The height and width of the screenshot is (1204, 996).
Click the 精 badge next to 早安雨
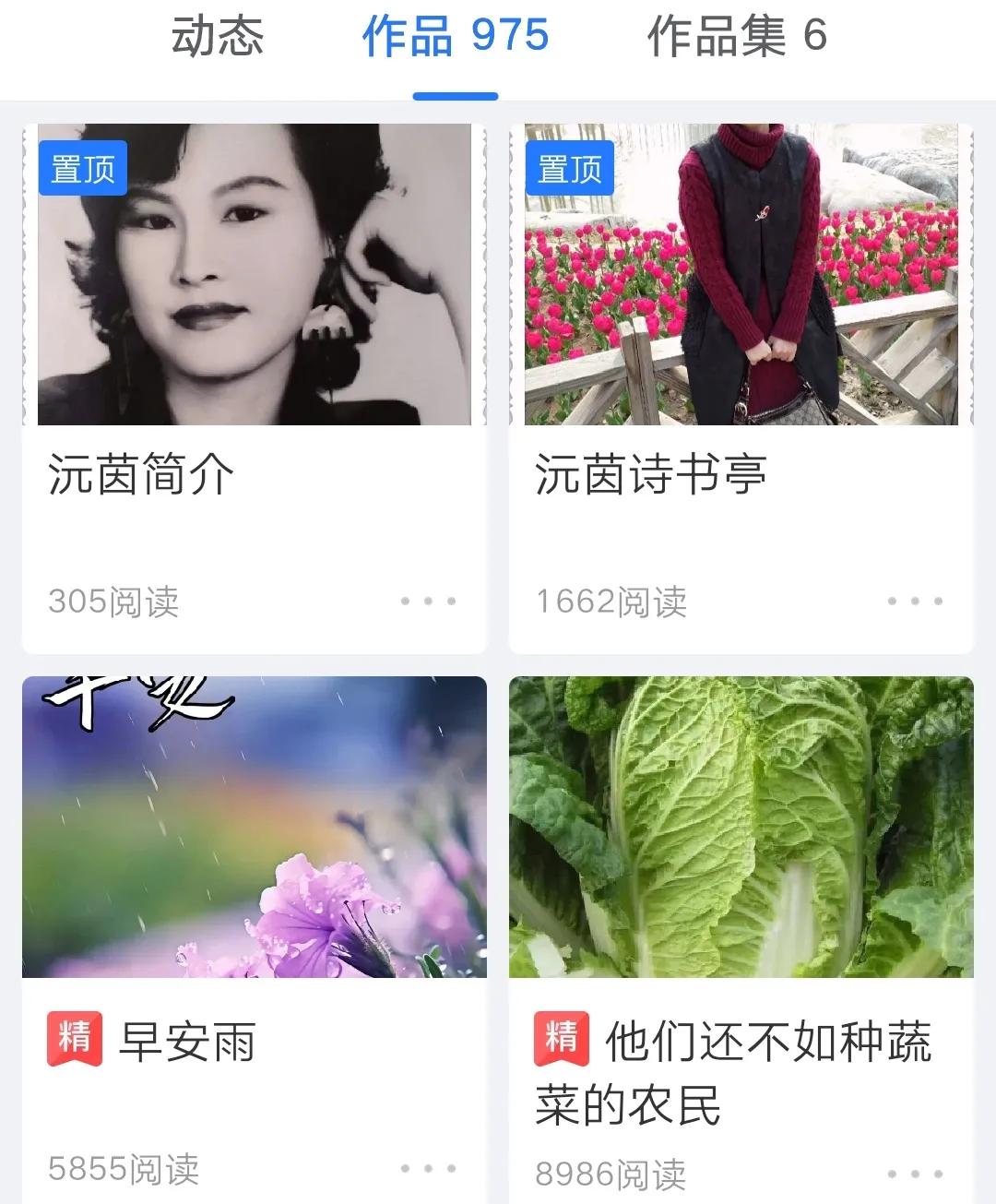[75, 1037]
